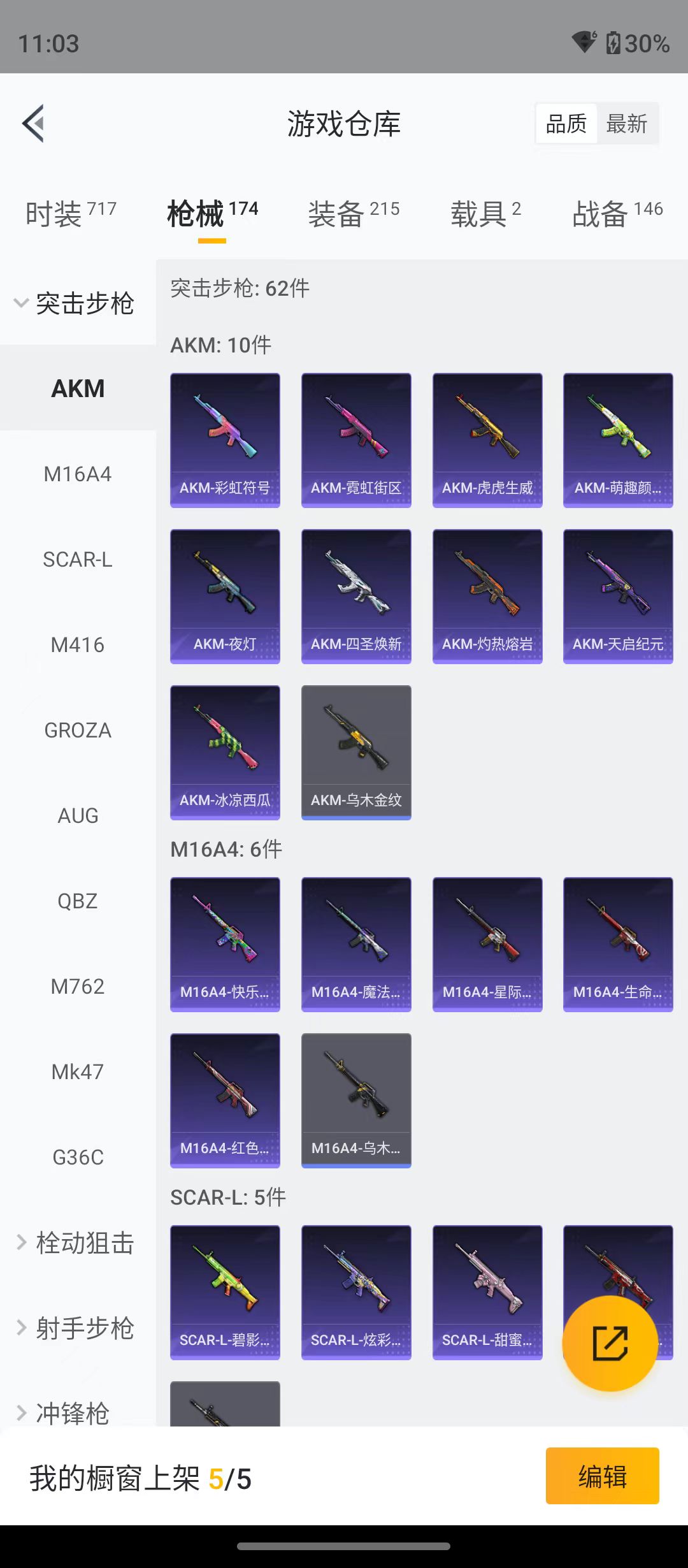
Task: Select M16A4 in the side list
Action: coord(78,474)
